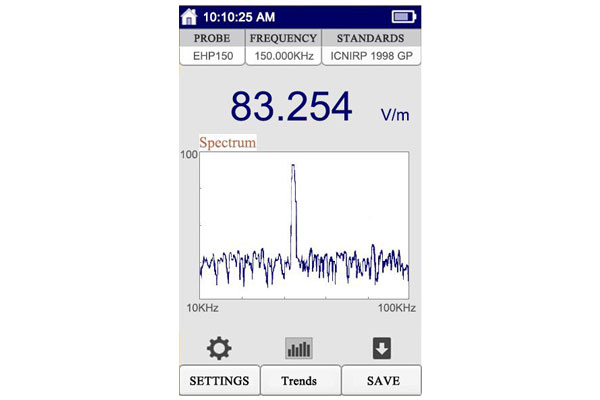Screen dimensions: 600x400
Task: Open the PROBE selector showing EHP150
Action: (x=212, y=56)
